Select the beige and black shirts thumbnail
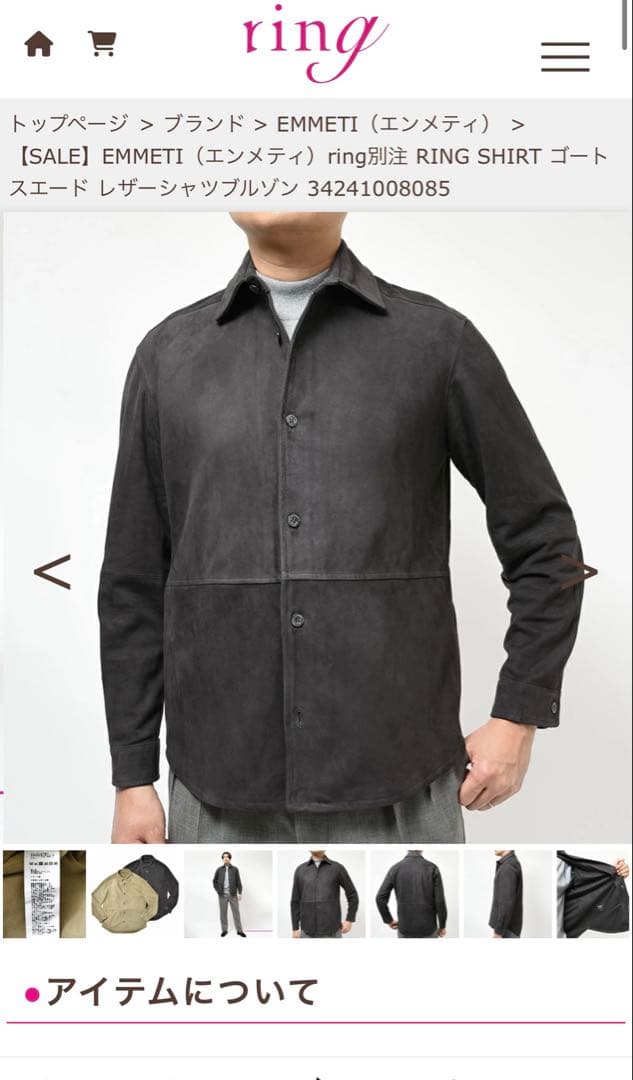The width and height of the screenshot is (633, 1080). 135,894
